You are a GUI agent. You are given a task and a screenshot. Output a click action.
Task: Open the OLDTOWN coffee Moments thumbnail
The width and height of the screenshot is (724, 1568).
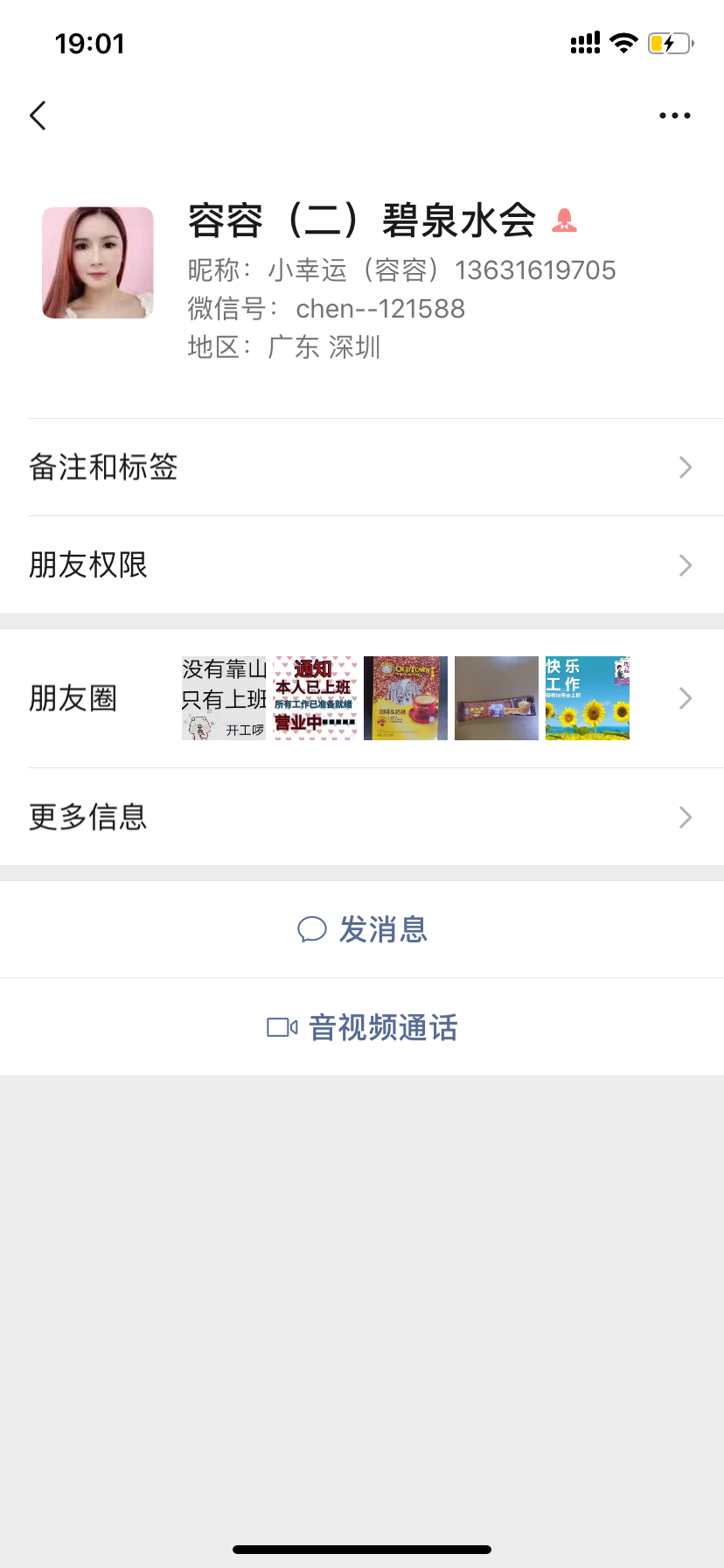[x=405, y=697]
